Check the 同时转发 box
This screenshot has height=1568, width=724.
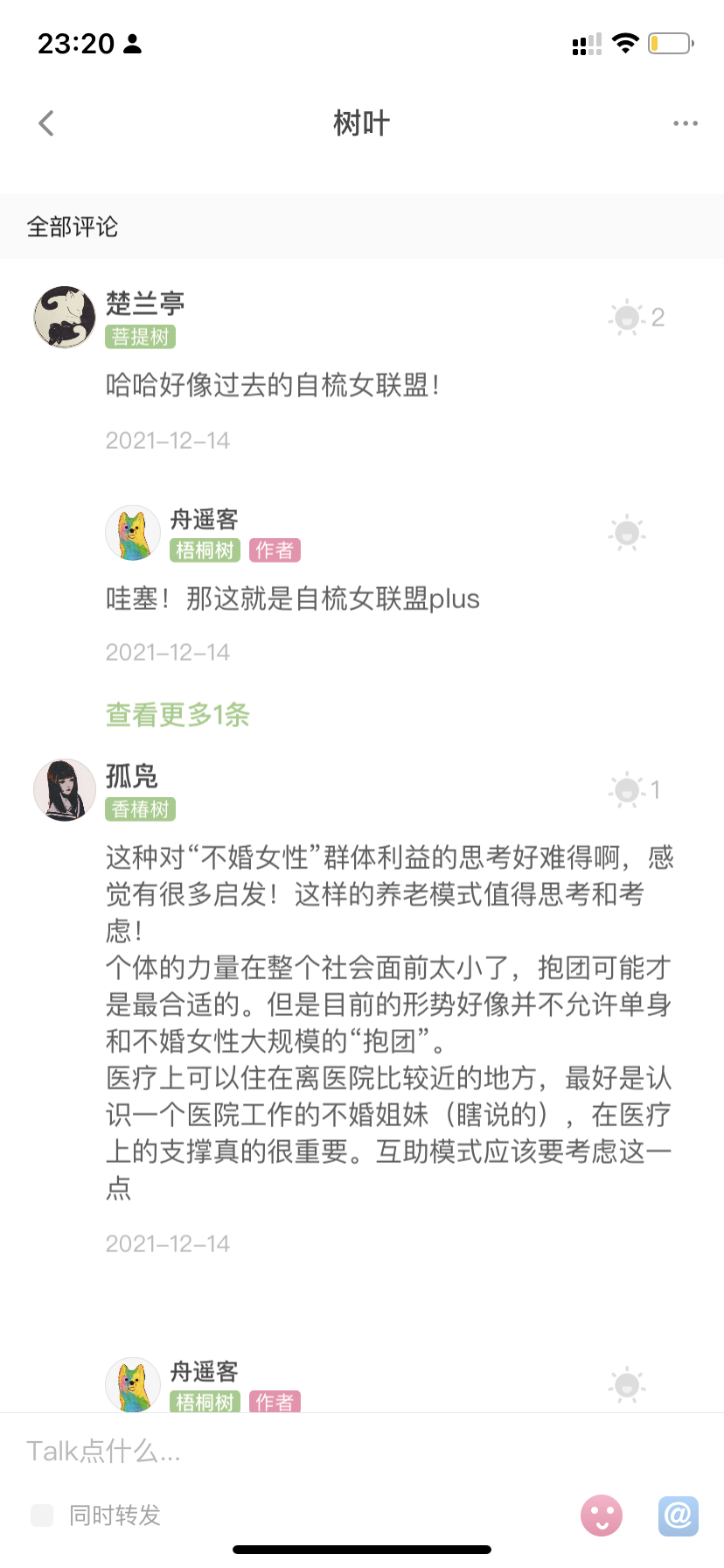tap(42, 1515)
